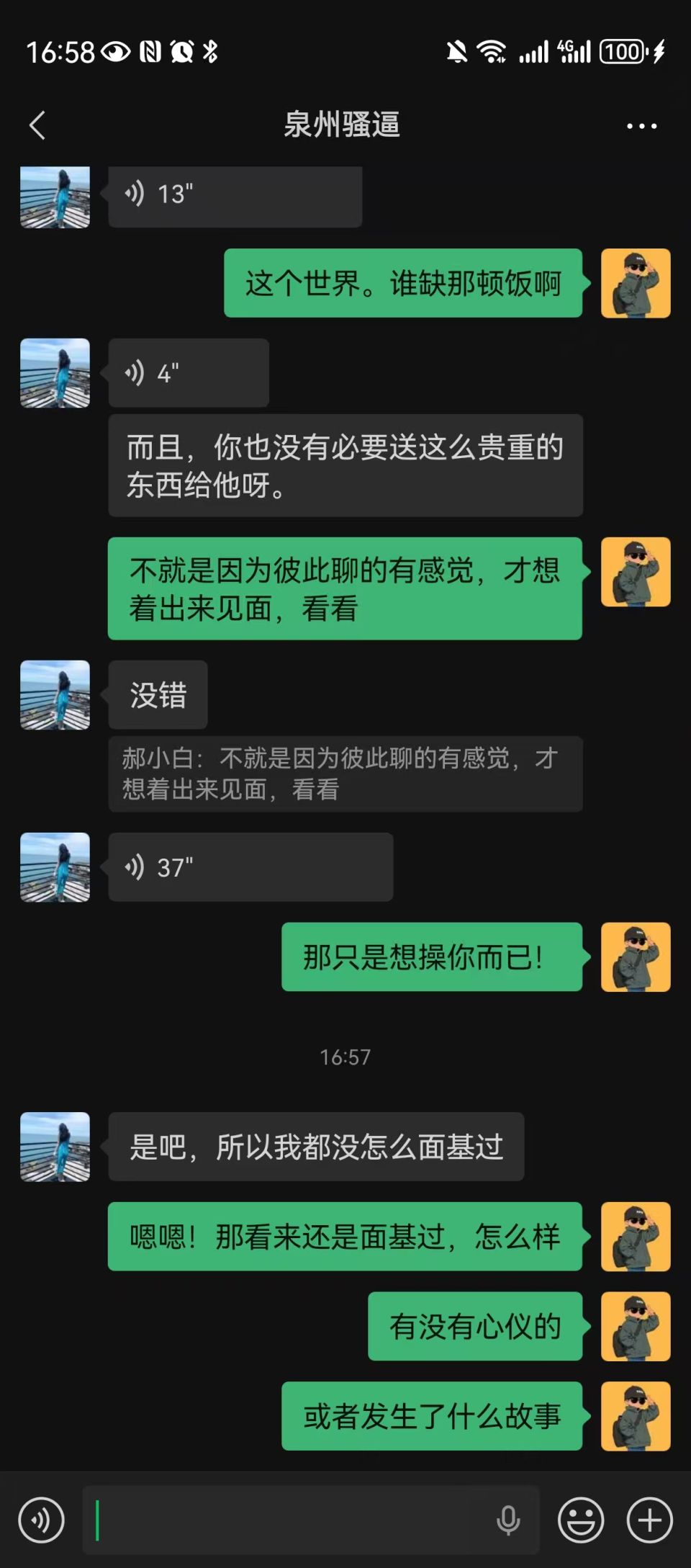Open the emoji sticker panel
This screenshot has width=691, height=1568.
581,1520
